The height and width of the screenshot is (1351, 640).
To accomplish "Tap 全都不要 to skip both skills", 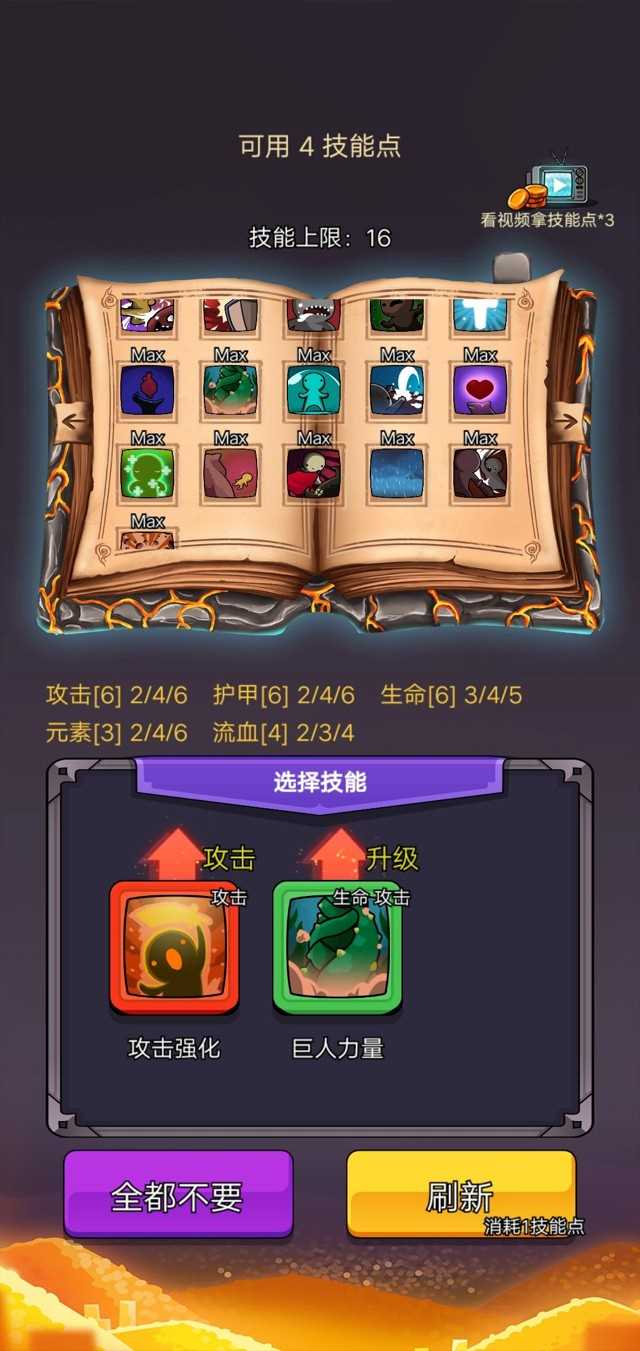I will click(x=178, y=1196).
